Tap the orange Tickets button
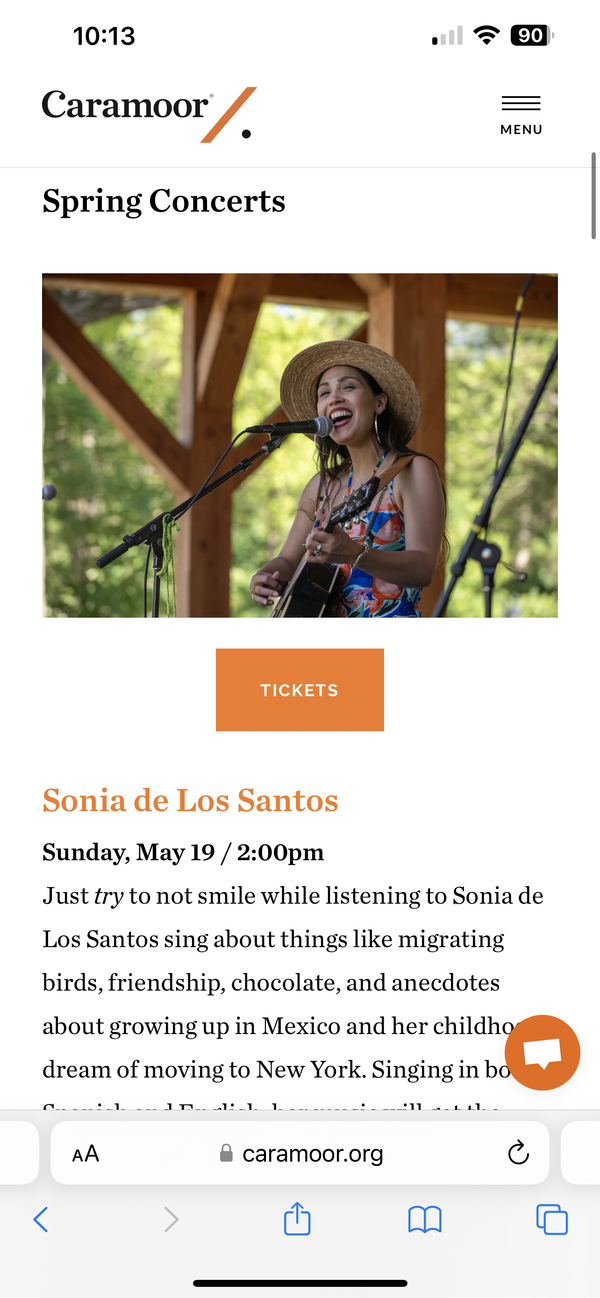 (x=299, y=690)
